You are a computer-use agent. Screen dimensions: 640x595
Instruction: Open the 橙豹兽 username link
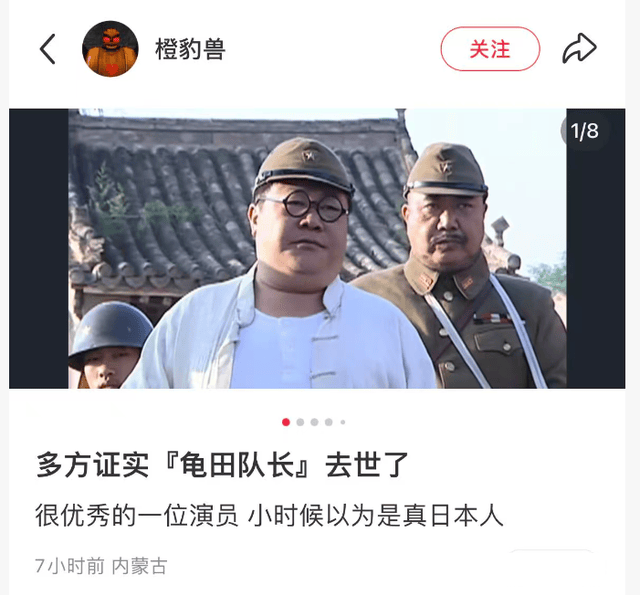coord(190,49)
